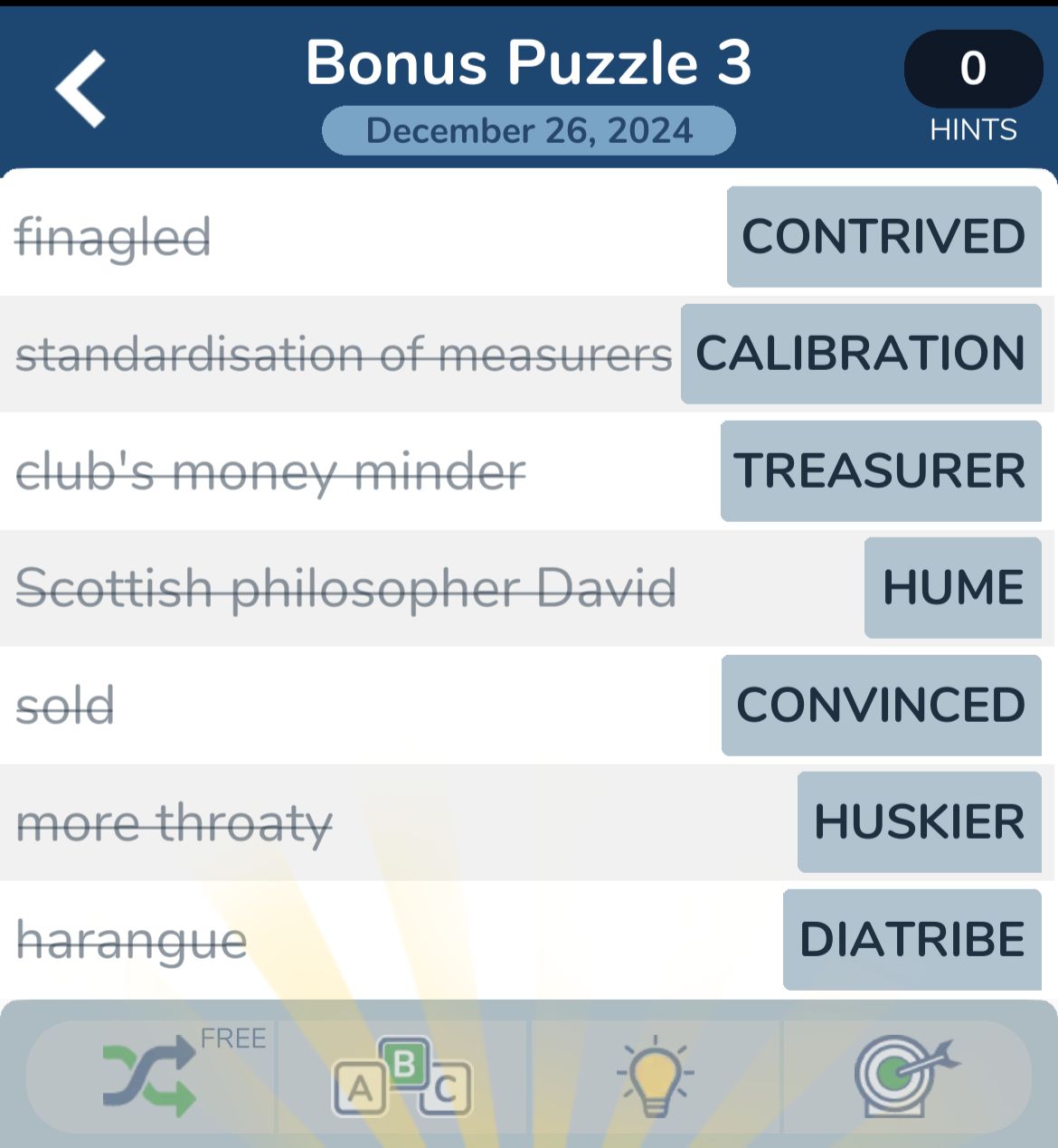Tap the lightbulb hint button
Screen dimensions: 1058x1148
655,1077
